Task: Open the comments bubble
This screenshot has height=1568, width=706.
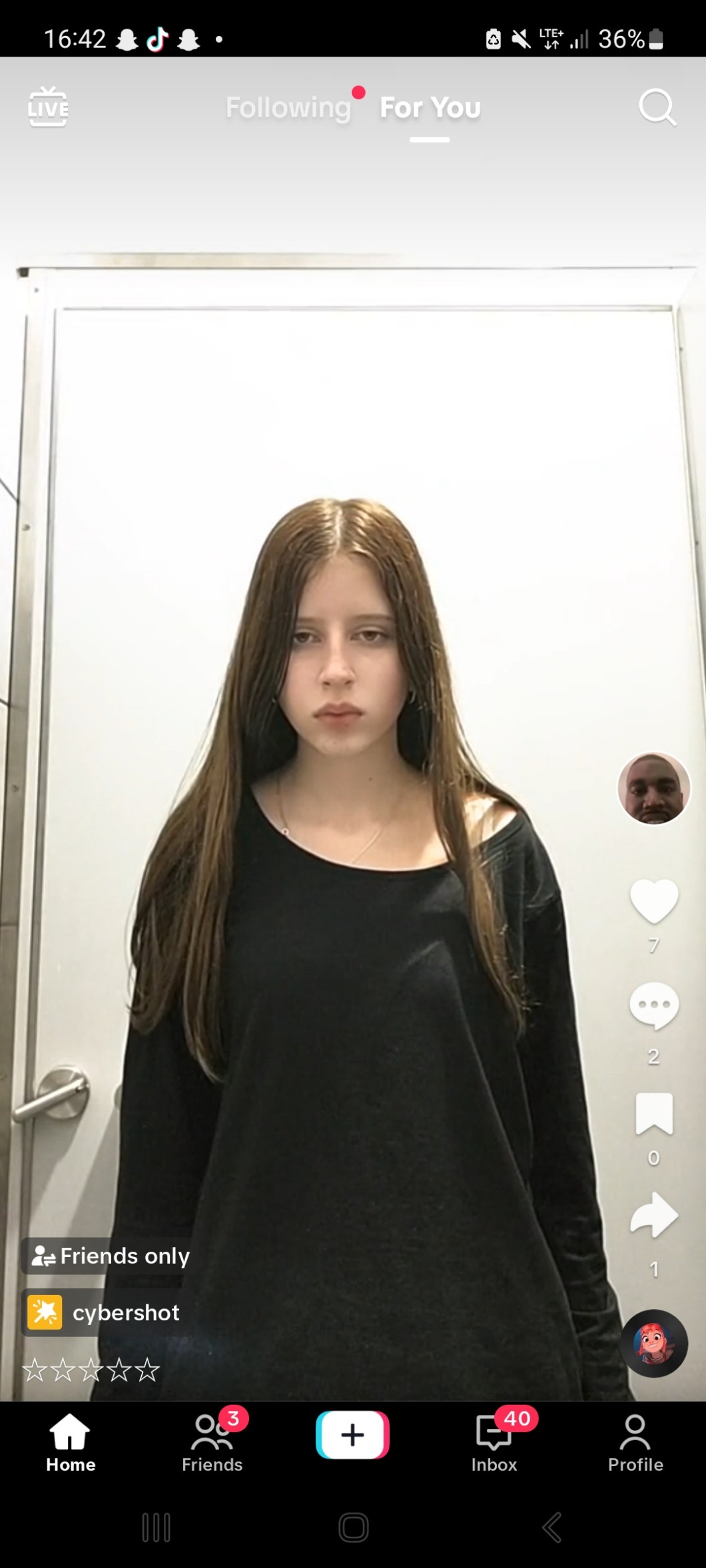Action: click(x=653, y=1005)
